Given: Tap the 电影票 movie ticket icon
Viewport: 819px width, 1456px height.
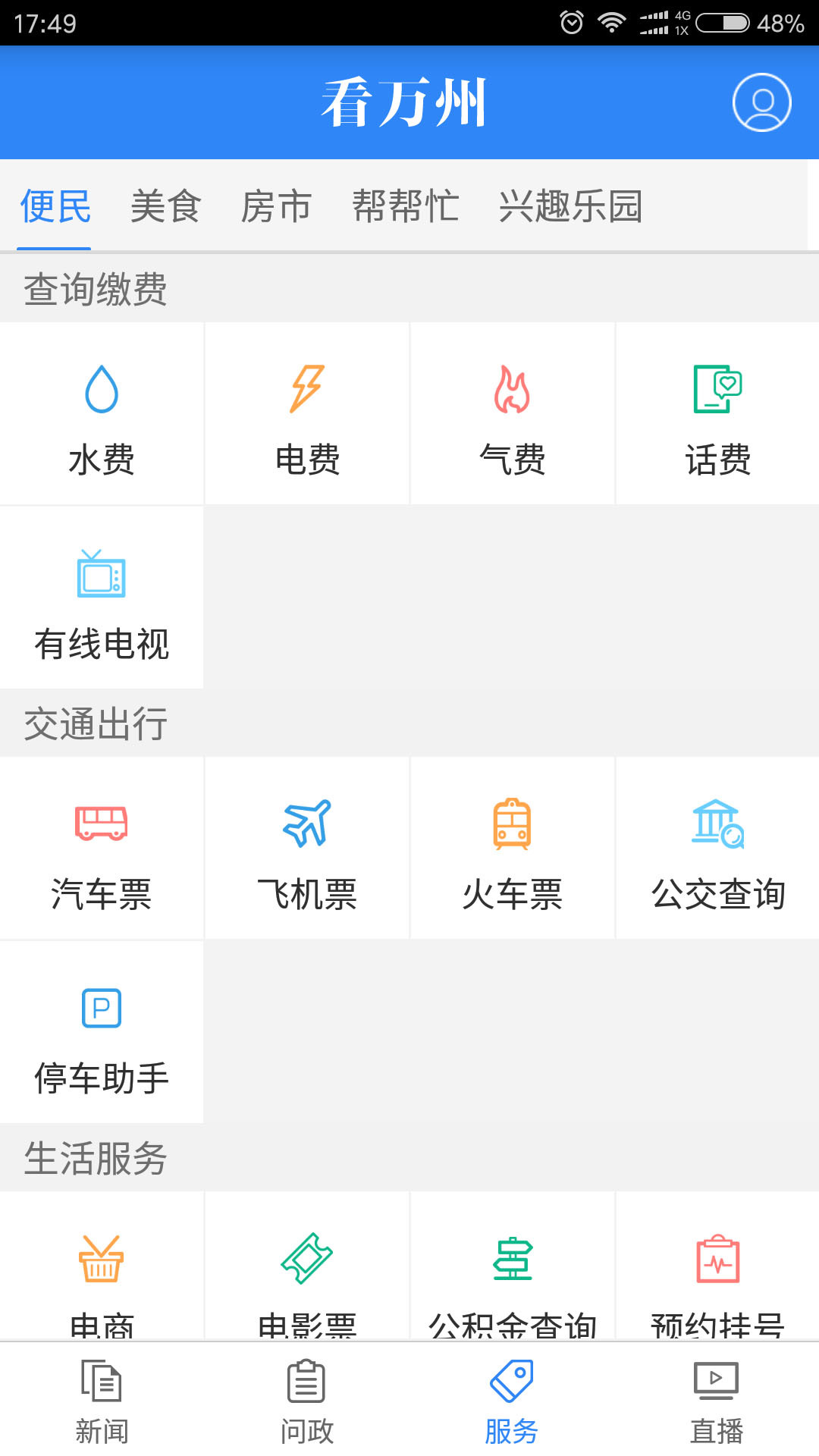Looking at the screenshot, I should [307, 1282].
